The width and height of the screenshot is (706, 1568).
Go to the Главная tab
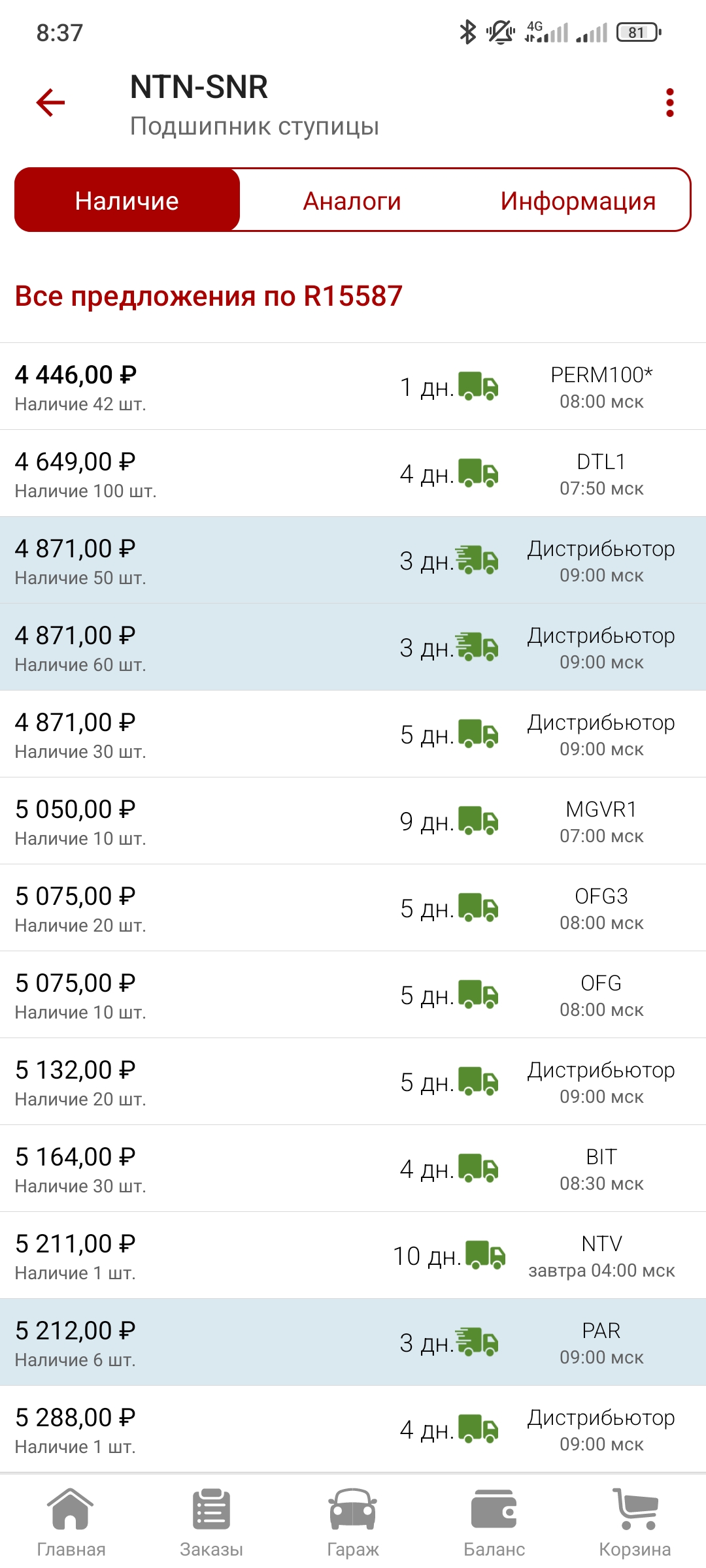(x=71, y=1522)
